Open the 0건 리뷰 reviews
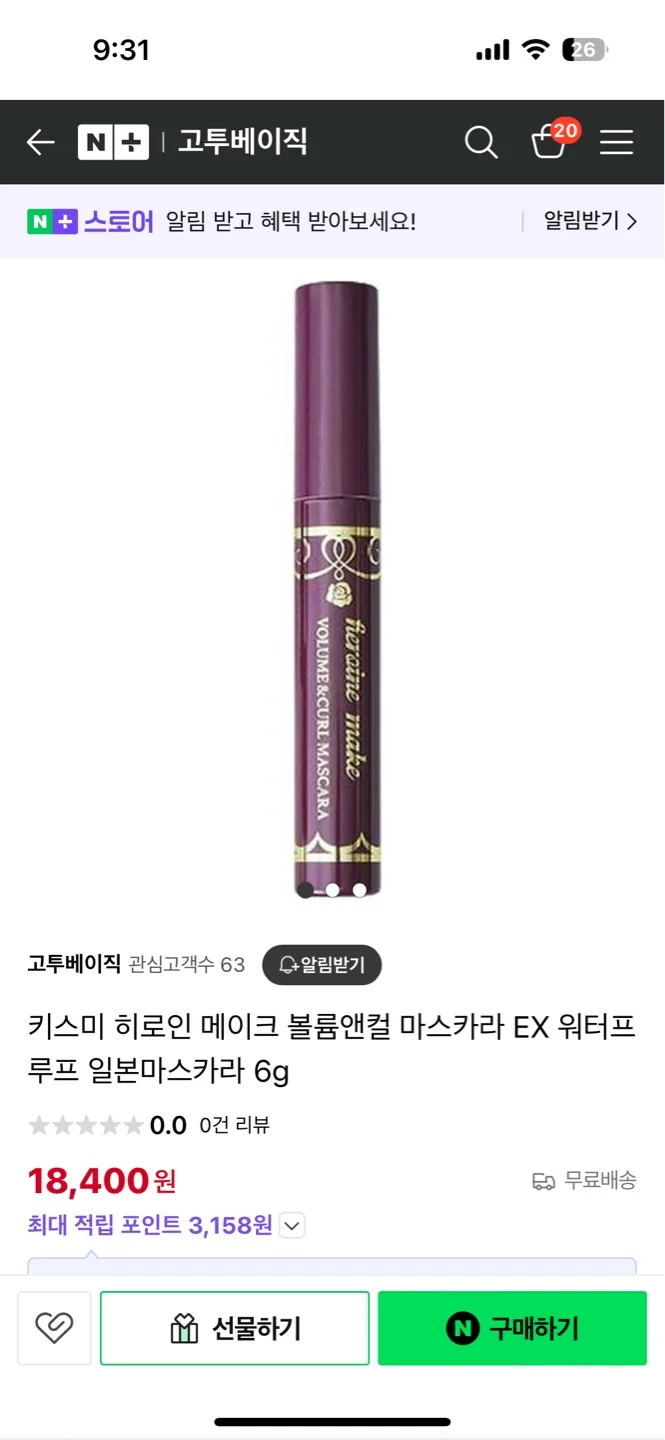The width and height of the screenshot is (665, 1440). [234, 1125]
